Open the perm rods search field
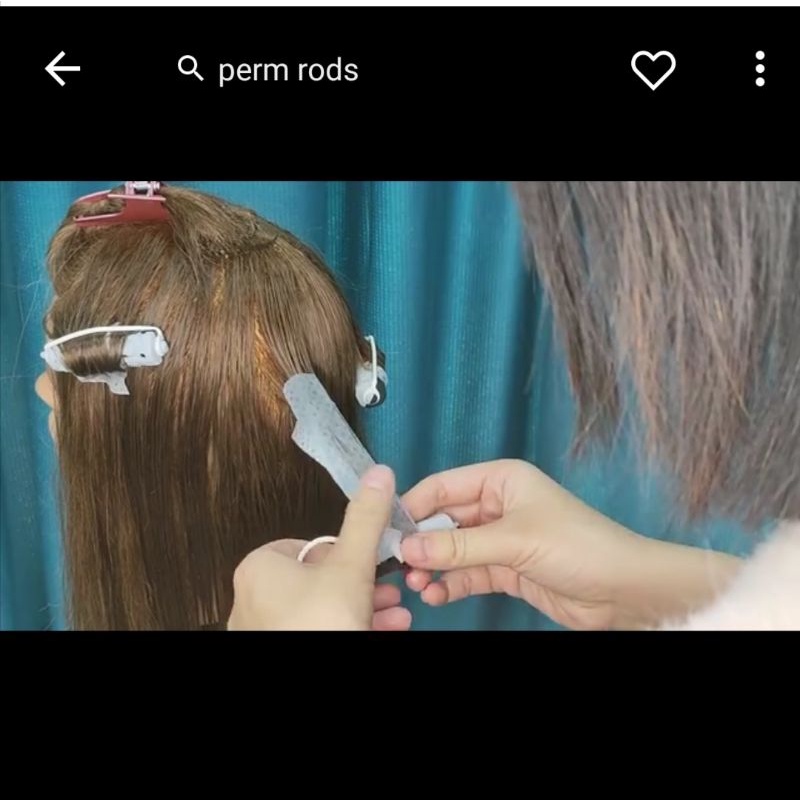This screenshot has height=800, width=800. tap(288, 70)
